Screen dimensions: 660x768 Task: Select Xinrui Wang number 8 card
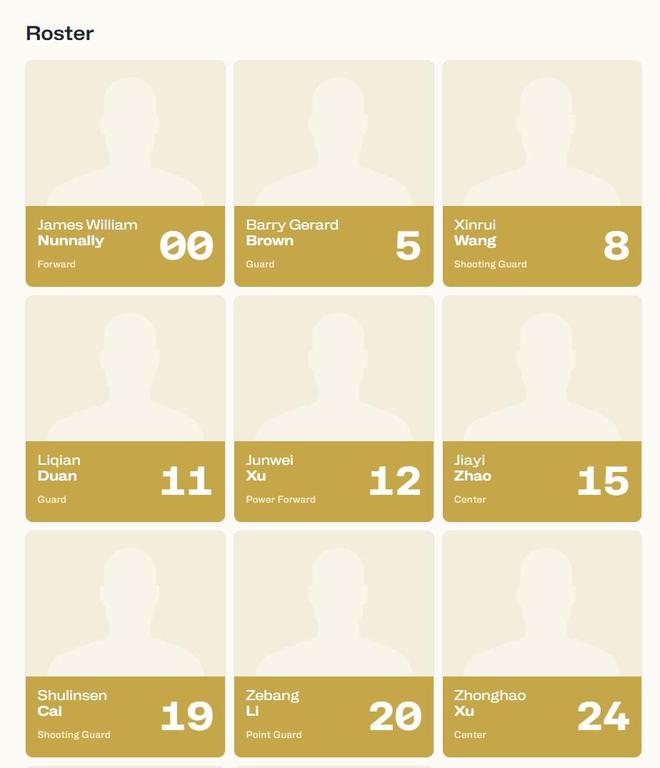[541, 173]
